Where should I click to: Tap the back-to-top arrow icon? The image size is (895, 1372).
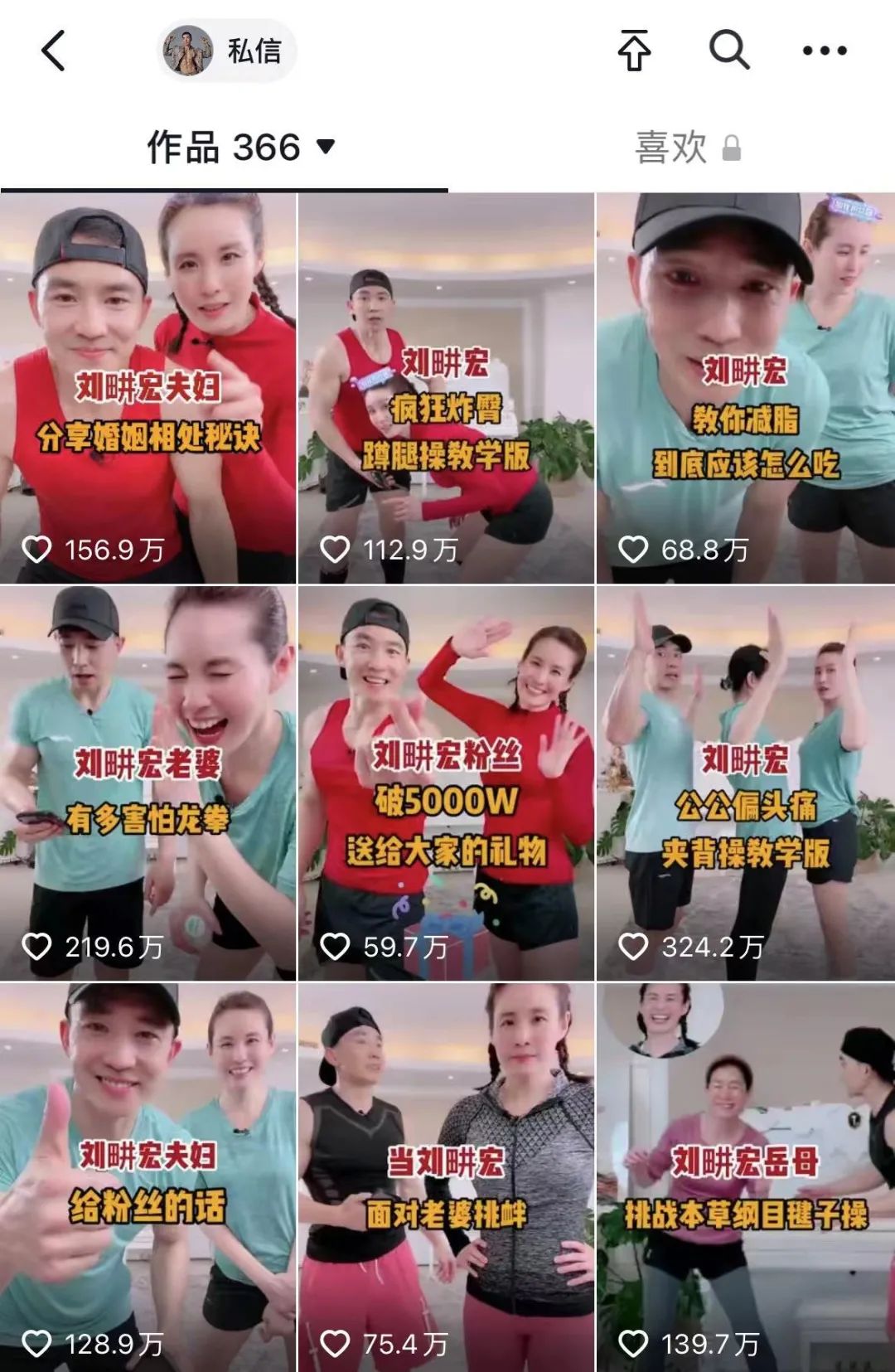pyautogui.click(x=635, y=51)
